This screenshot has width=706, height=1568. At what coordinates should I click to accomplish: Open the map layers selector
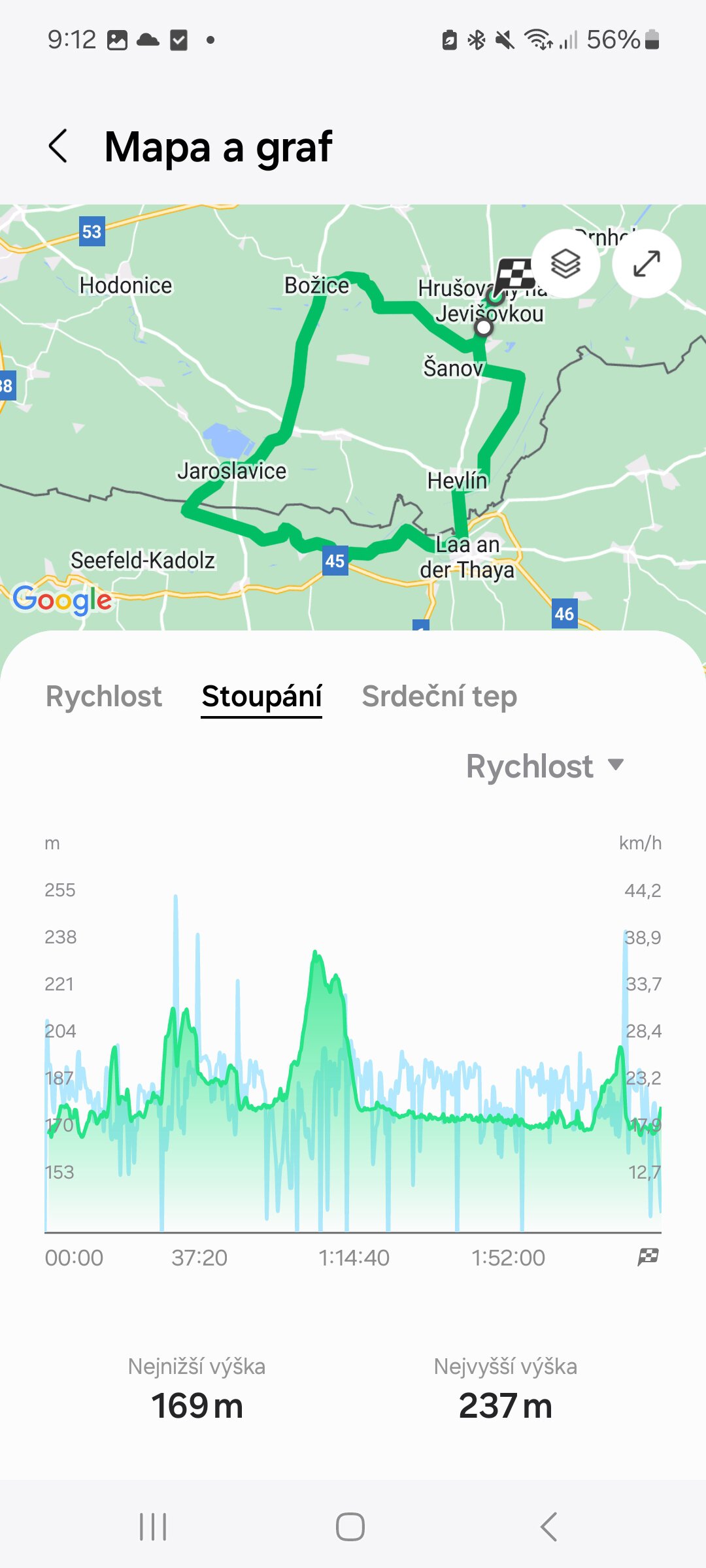coord(565,264)
